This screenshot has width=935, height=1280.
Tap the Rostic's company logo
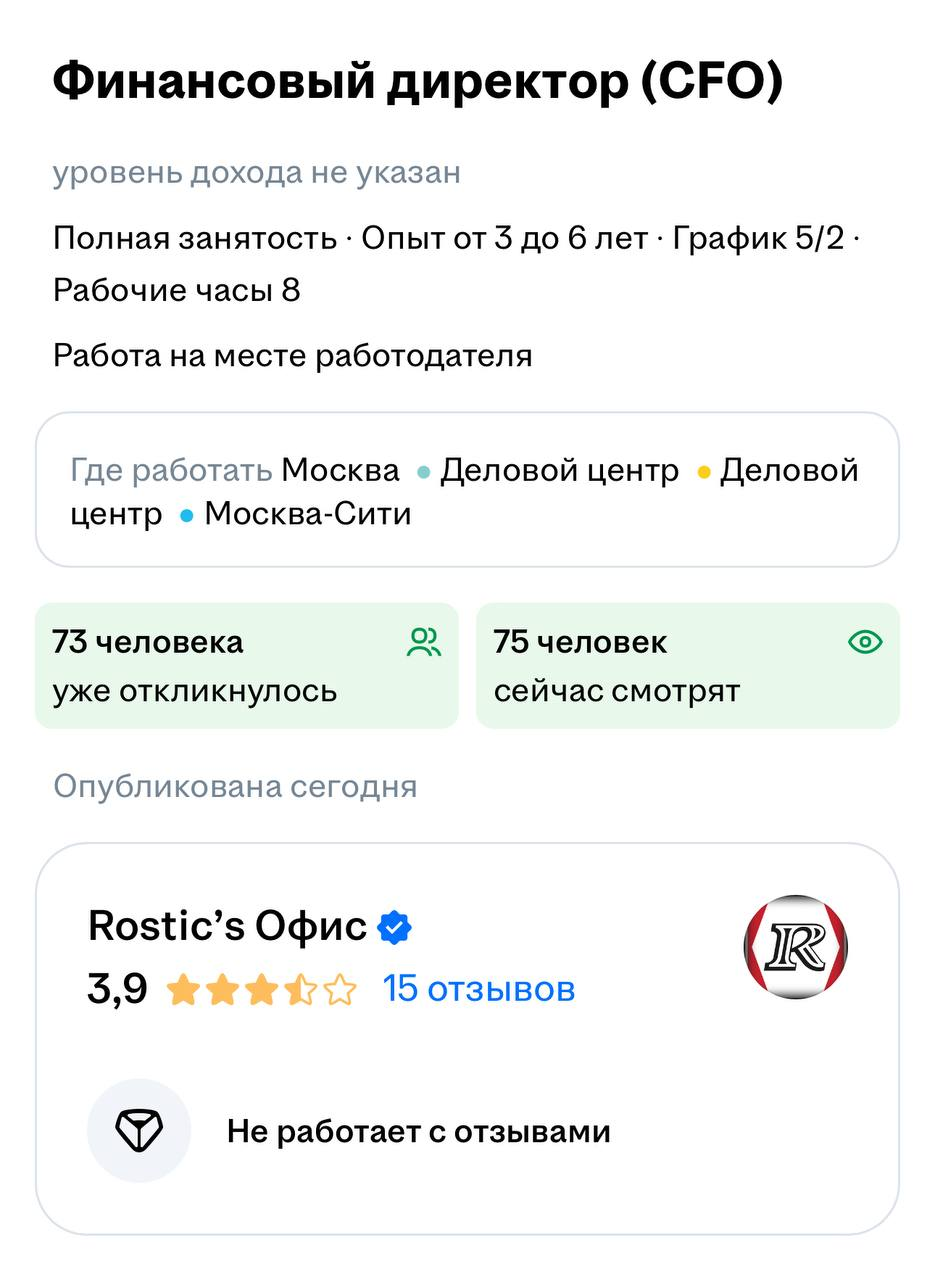pyautogui.click(x=795, y=946)
